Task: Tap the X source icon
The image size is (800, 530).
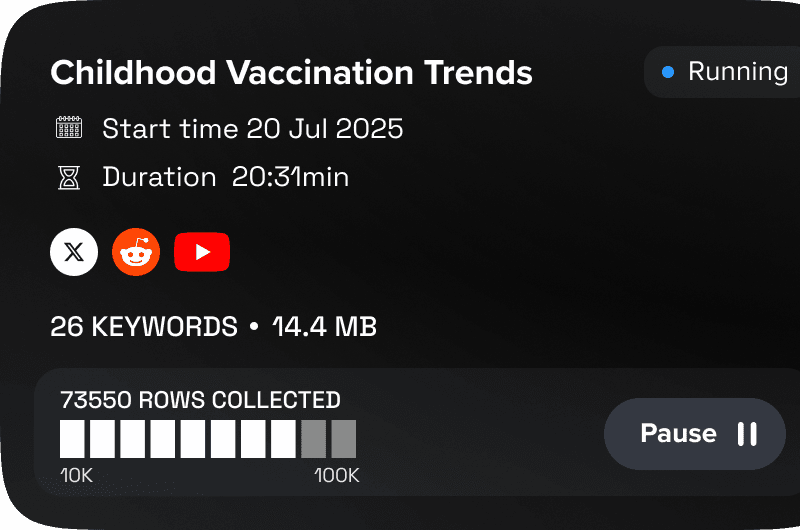Action: click(x=74, y=252)
